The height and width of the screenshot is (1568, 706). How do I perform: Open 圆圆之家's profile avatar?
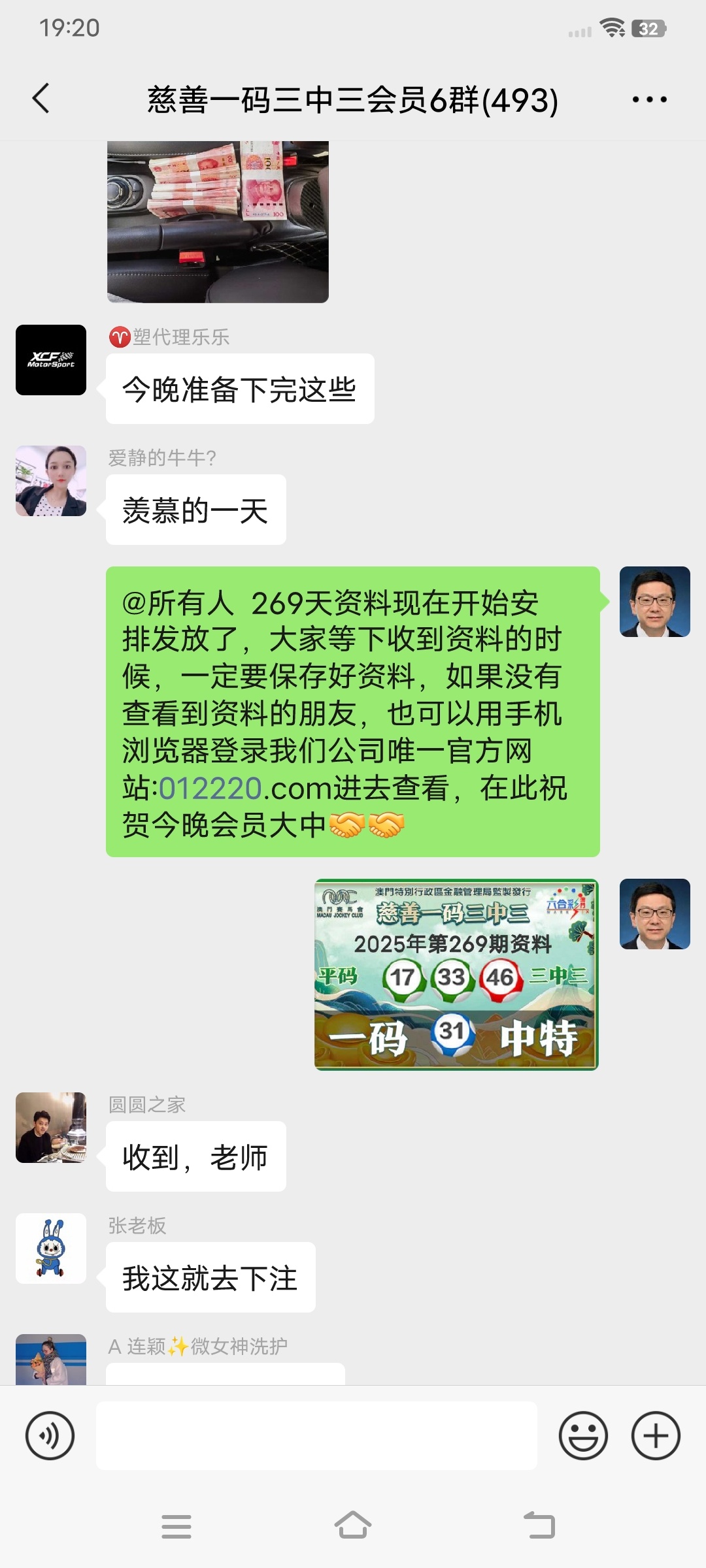[51, 1128]
